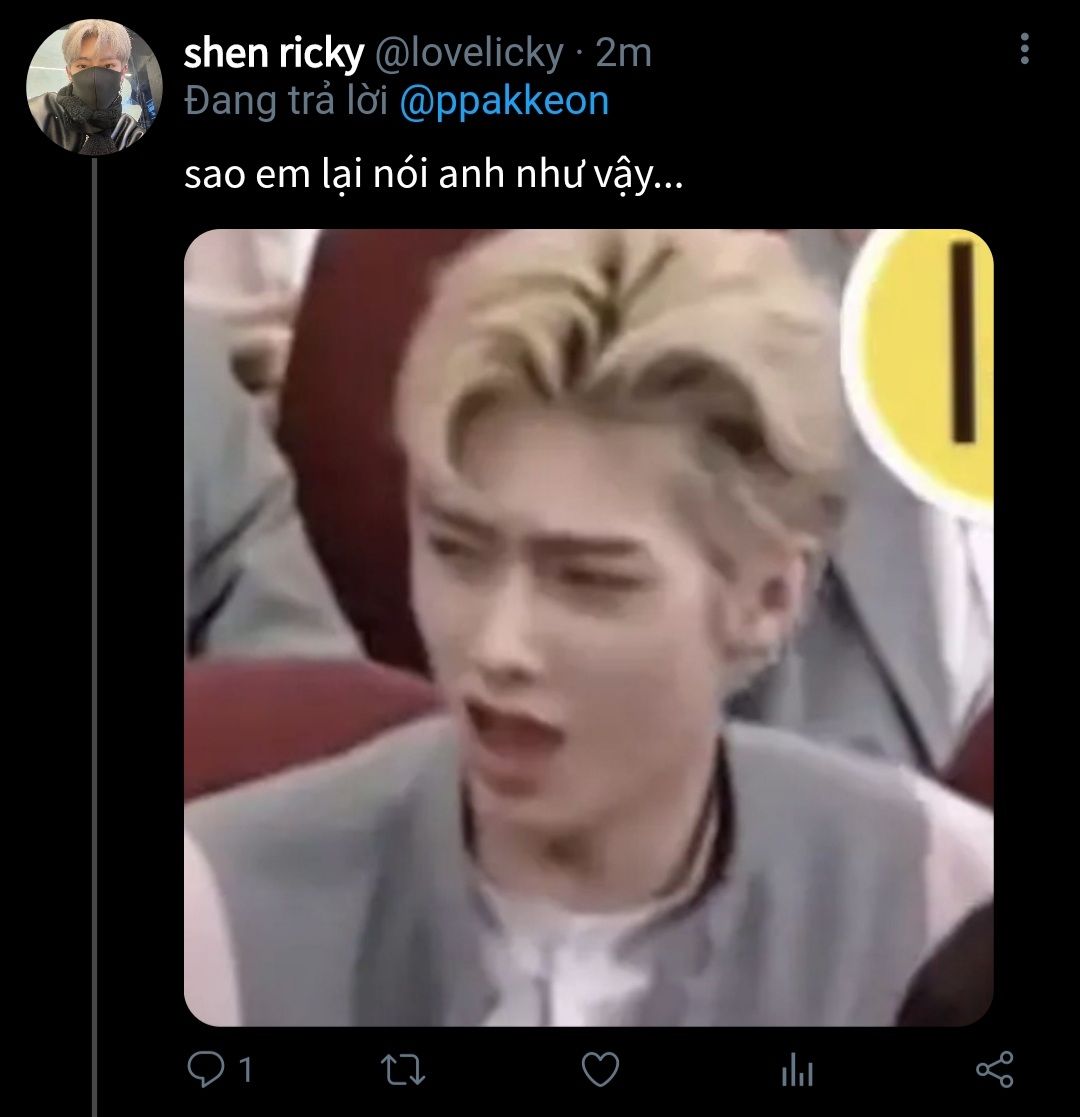This screenshot has width=1080, height=1117.
Task: Open shen ricky's profile via display name
Action: [x=272, y=53]
